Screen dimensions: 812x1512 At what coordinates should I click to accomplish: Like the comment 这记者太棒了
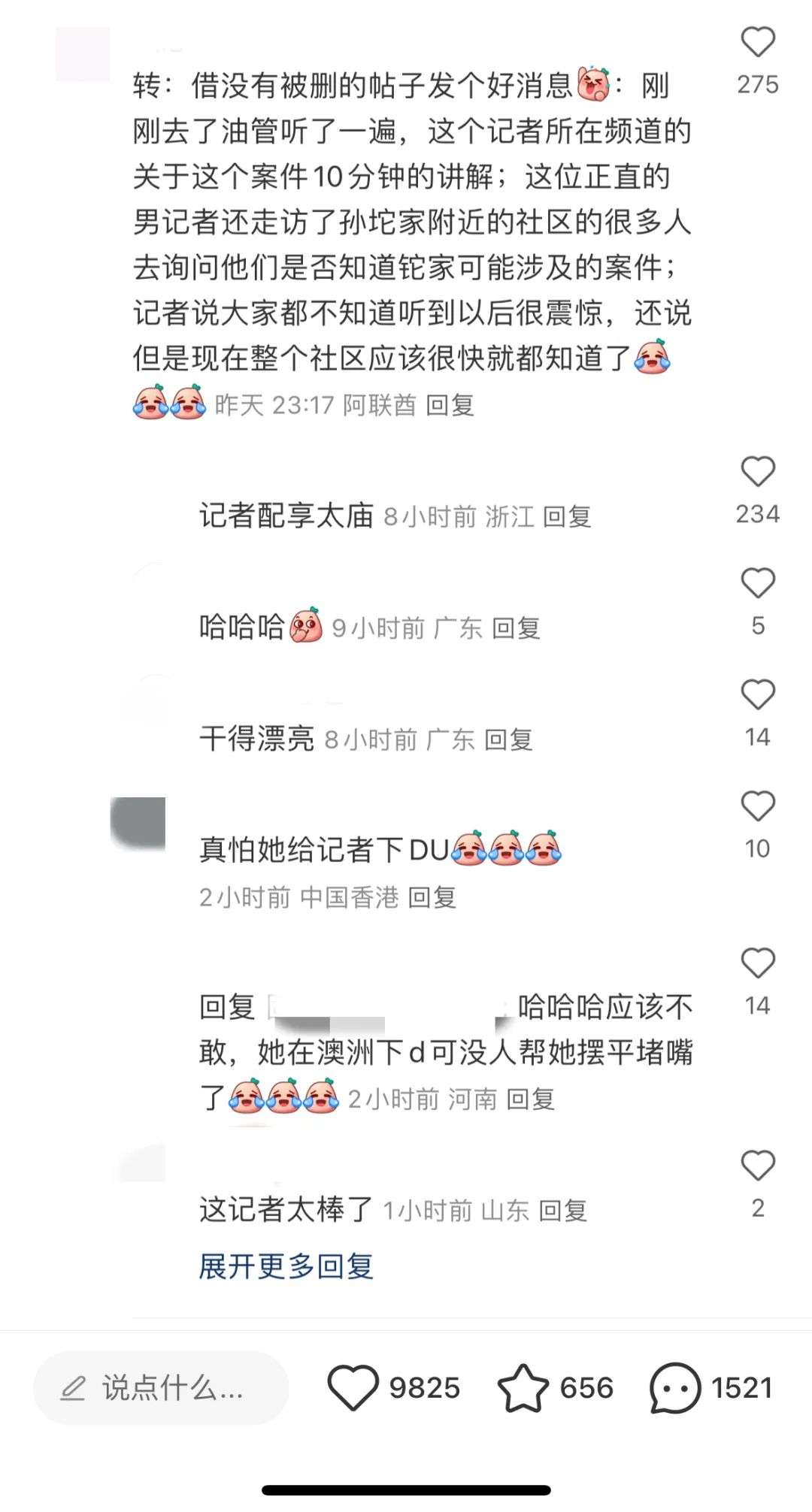[x=757, y=1166]
